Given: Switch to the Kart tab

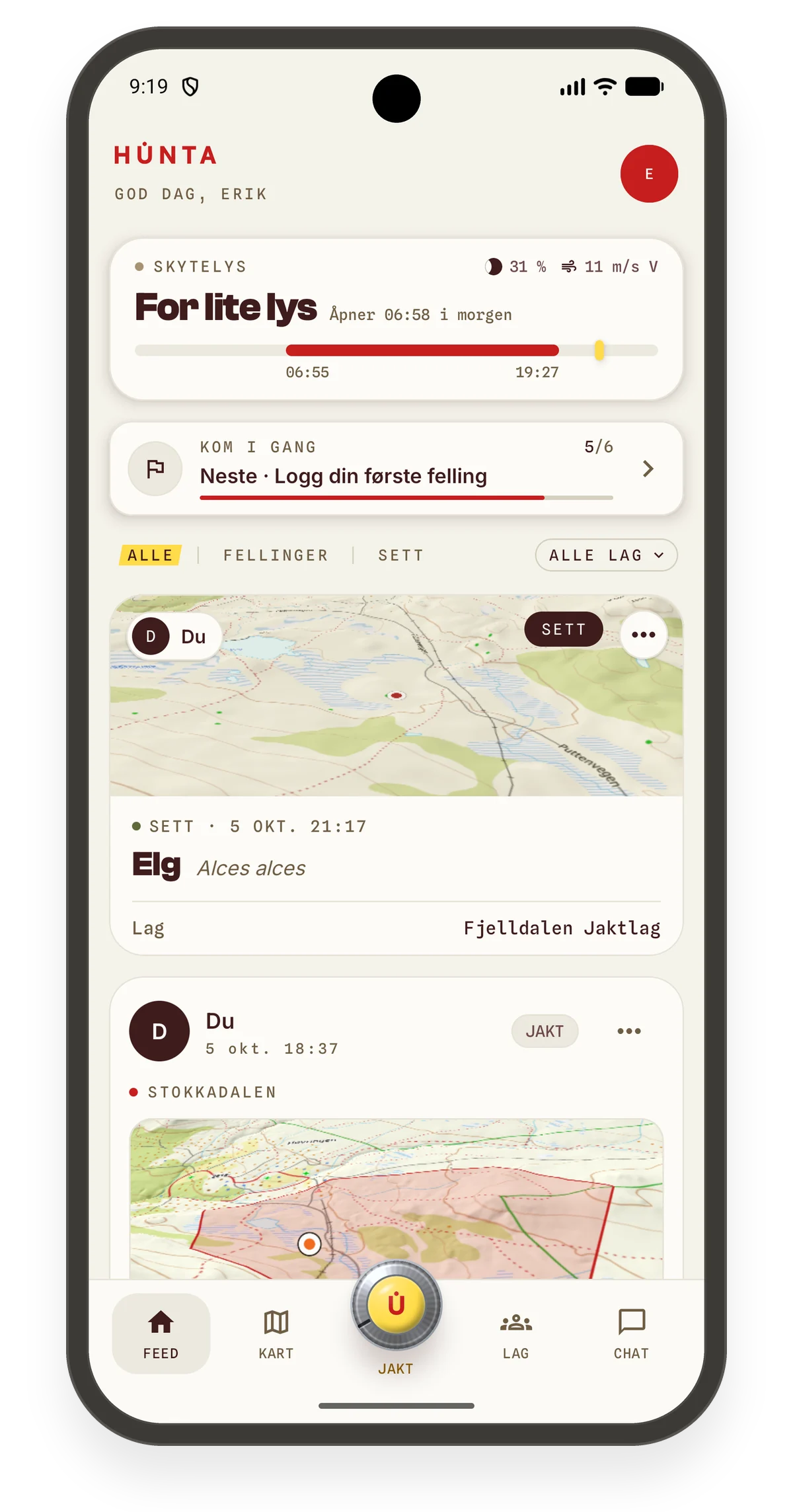Looking at the screenshot, I should (x=276, y=1333).
